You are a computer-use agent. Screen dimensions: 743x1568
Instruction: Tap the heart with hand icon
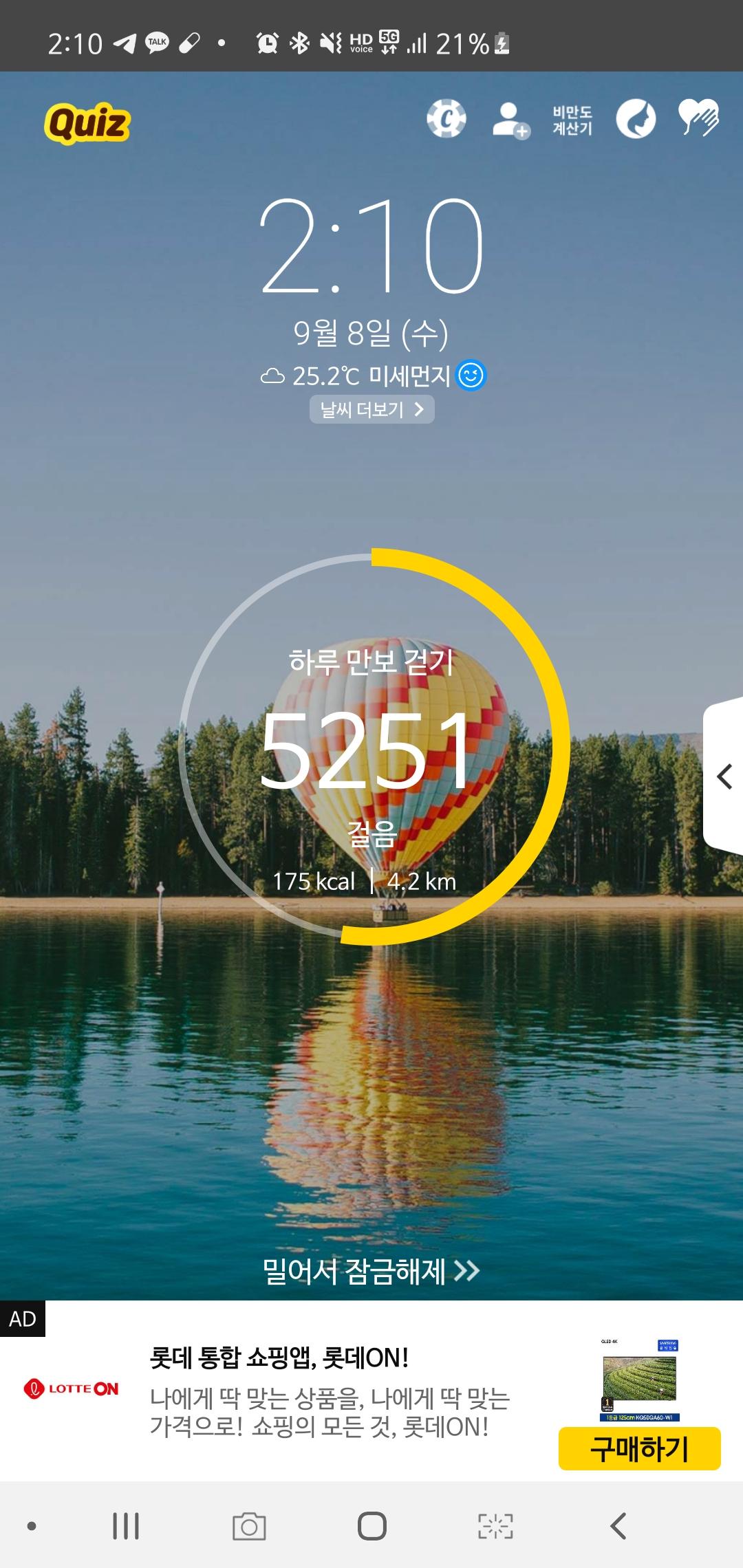pos(698,118)
